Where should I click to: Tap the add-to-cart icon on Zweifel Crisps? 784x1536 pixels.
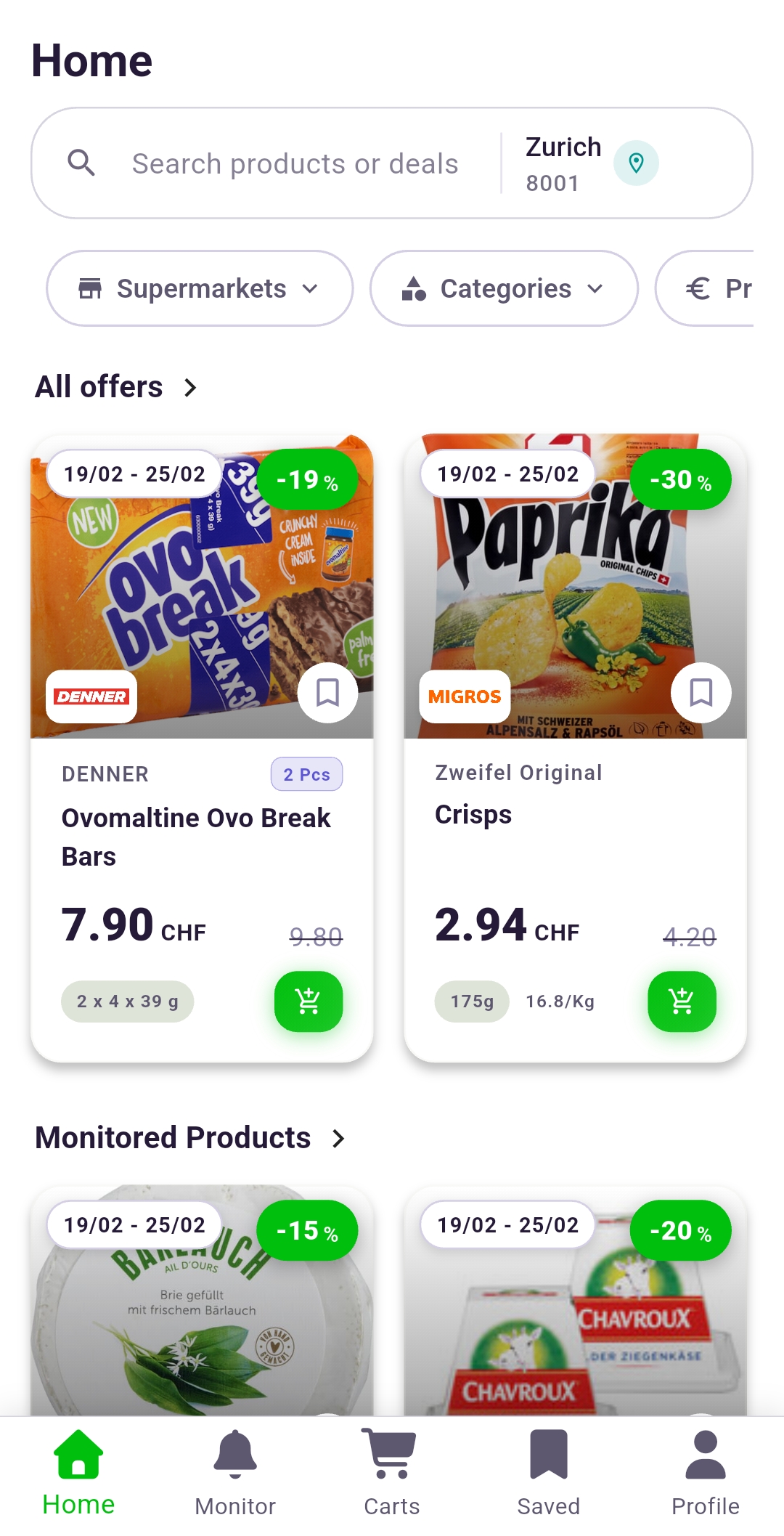point(681,1001)
